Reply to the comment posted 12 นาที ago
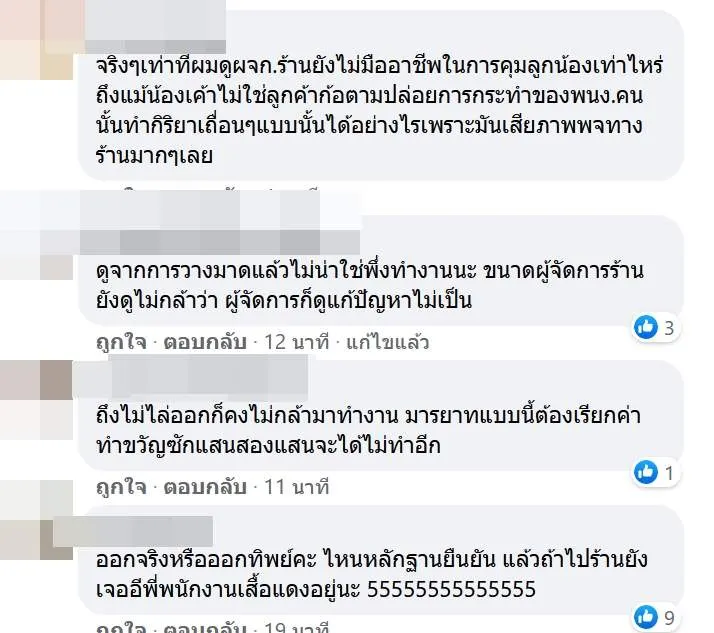The image size is (714, 633). coord(195,343)
